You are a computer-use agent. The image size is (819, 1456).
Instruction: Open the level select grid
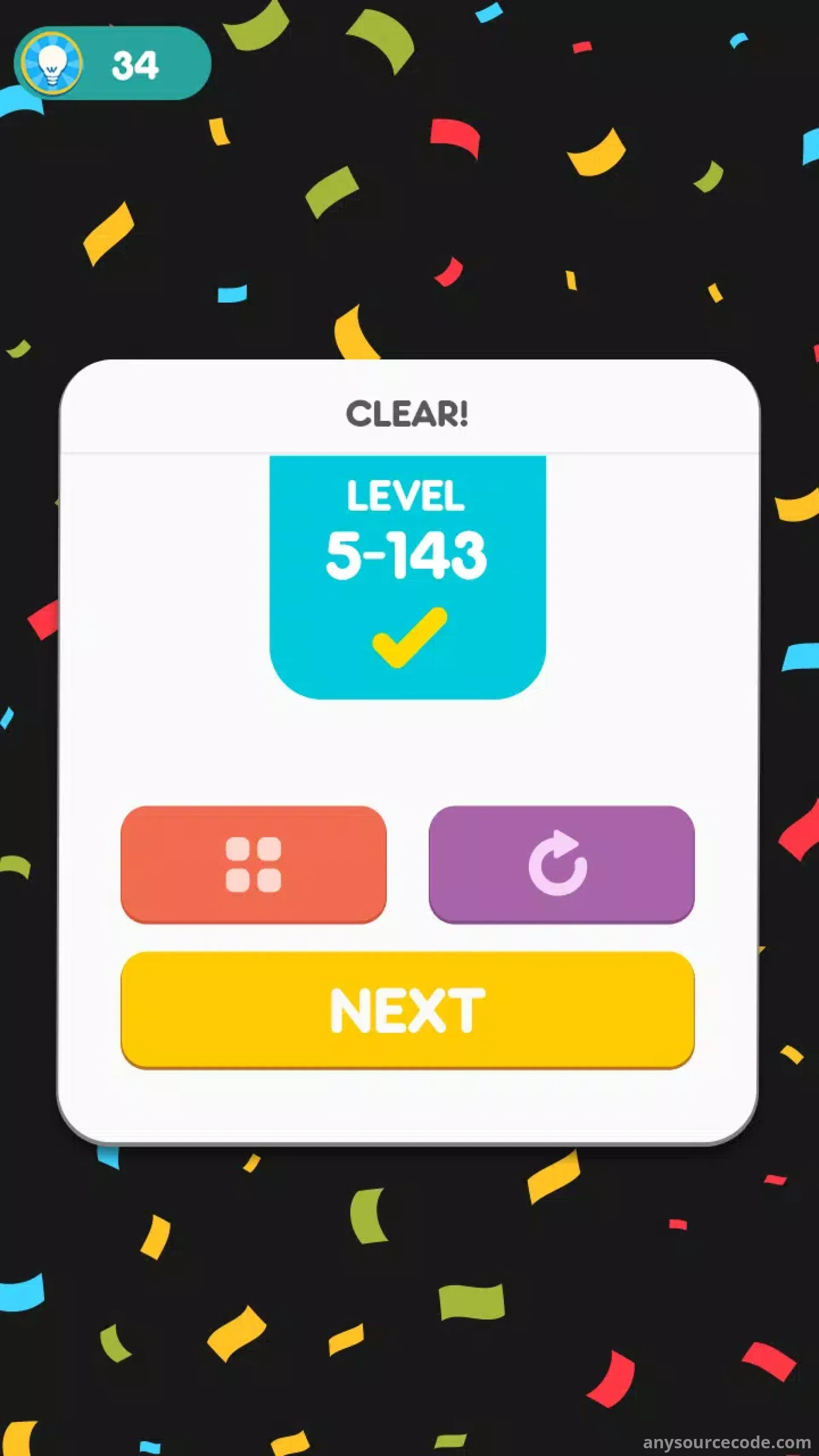253,864
